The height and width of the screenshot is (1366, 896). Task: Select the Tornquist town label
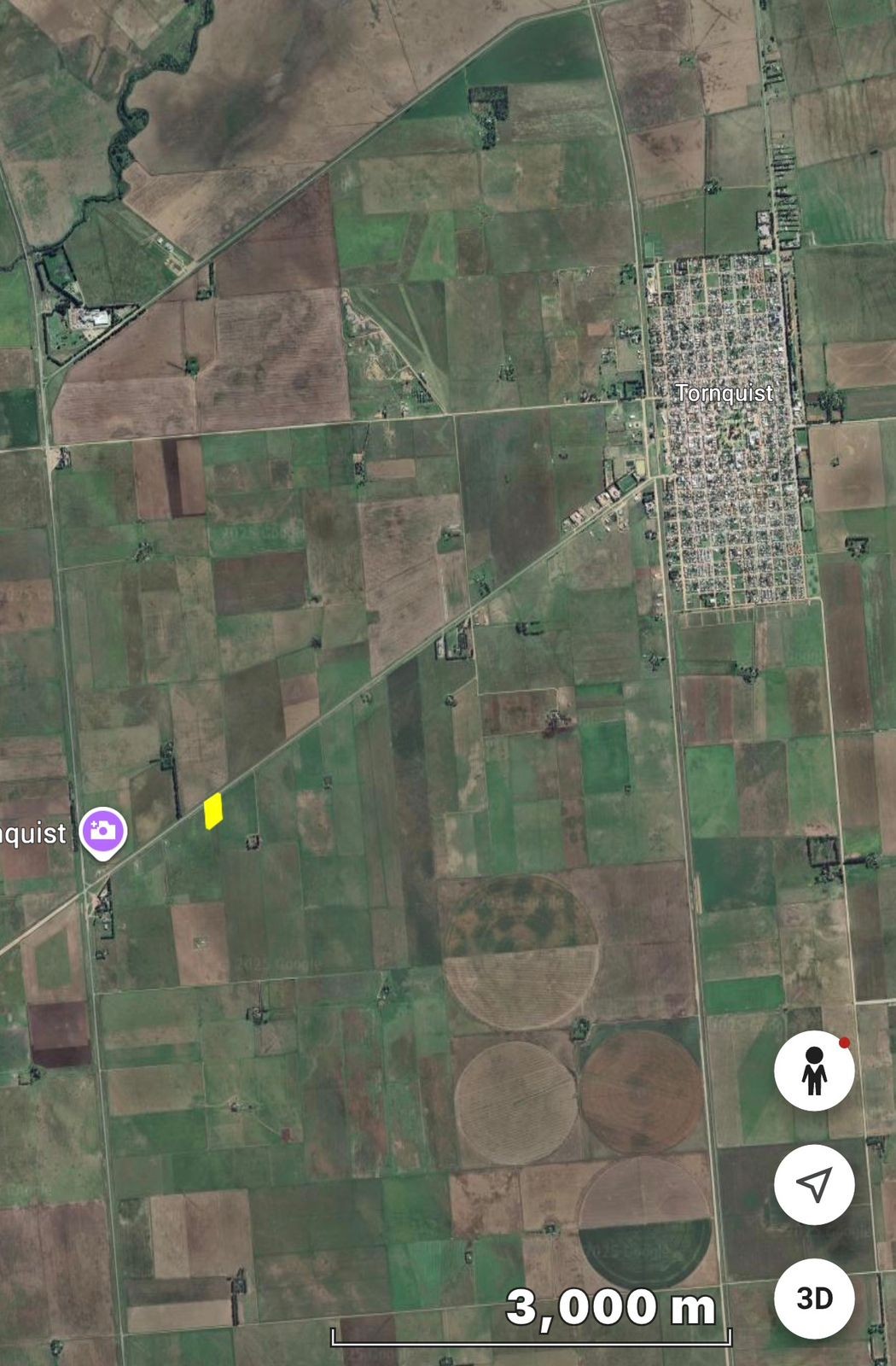[x=724, y=394]
